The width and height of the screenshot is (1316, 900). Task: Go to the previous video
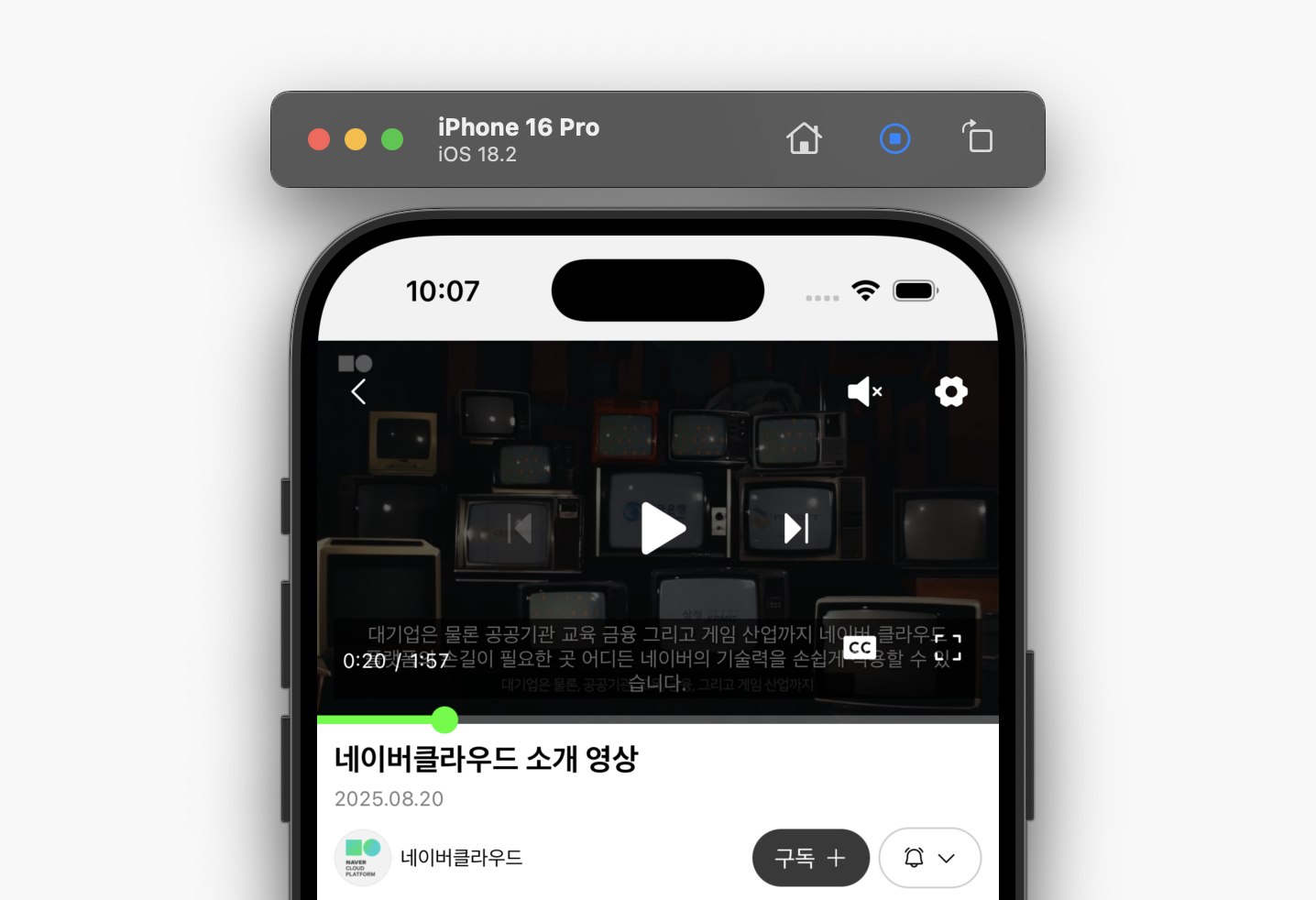click(x=520, y=528)
